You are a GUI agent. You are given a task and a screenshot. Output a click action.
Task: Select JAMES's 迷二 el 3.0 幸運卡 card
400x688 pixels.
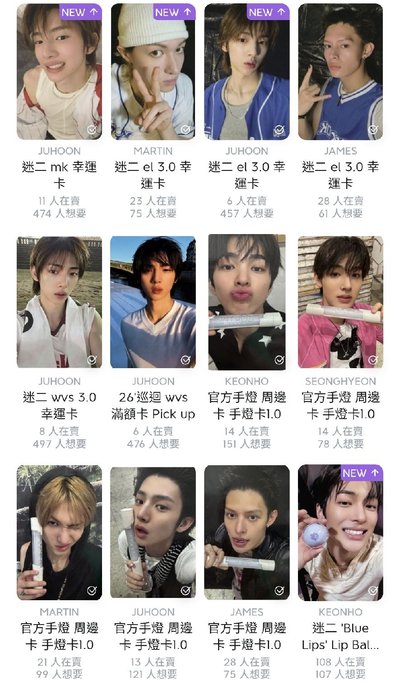(x=340, y=72)
